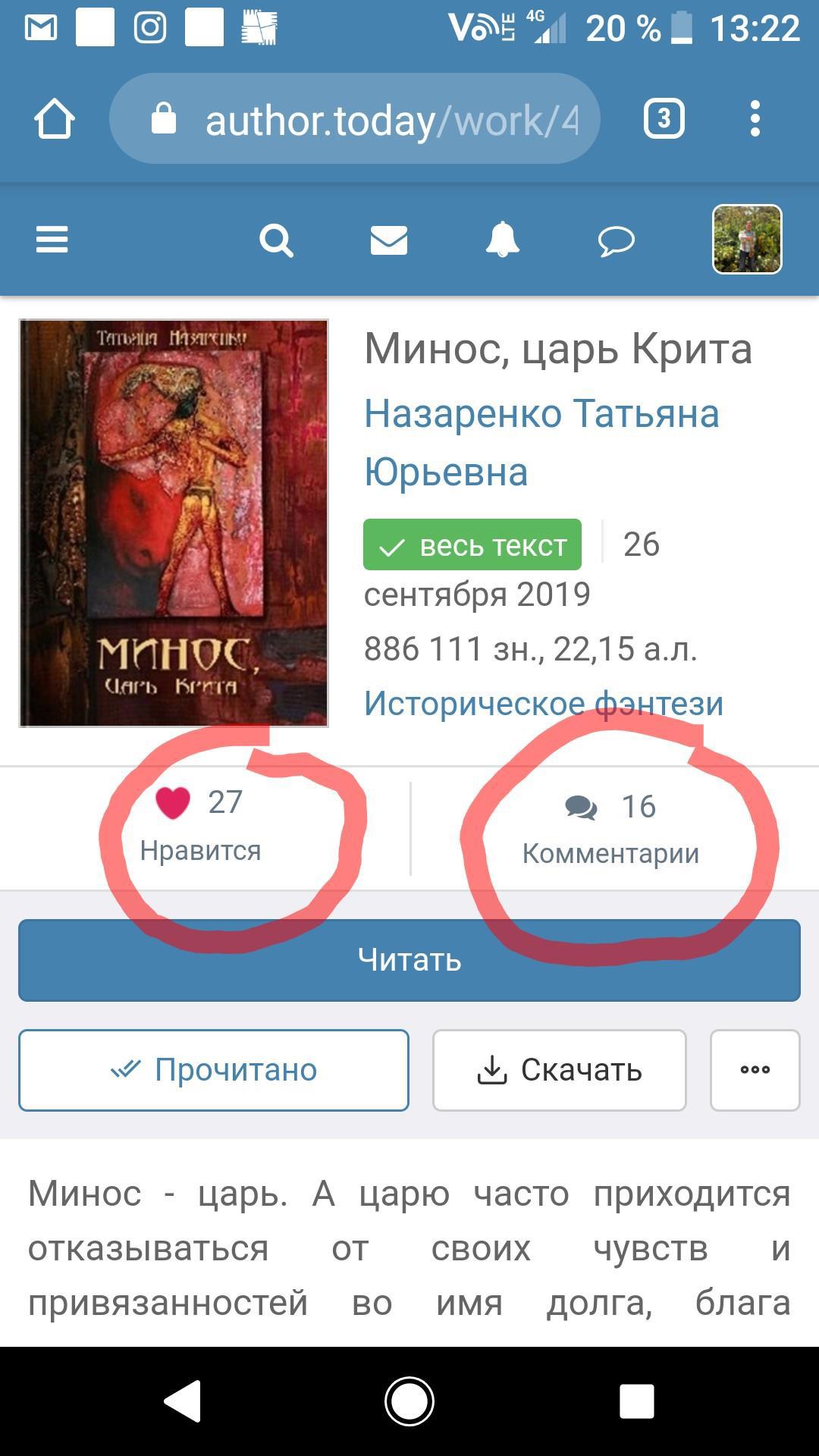Open the Комментарии section

pos(610,828)
